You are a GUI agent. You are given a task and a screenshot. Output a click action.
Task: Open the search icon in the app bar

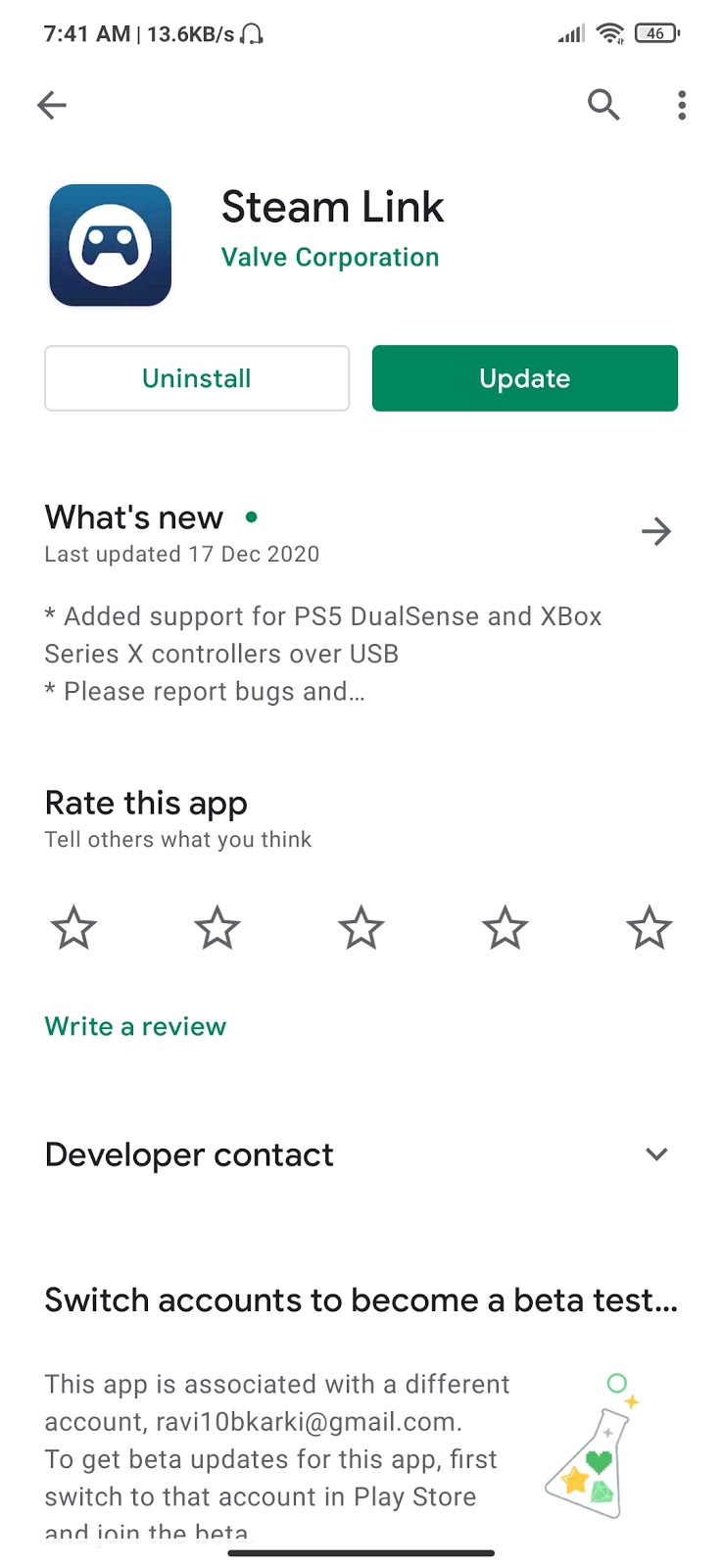click(603, 104)
